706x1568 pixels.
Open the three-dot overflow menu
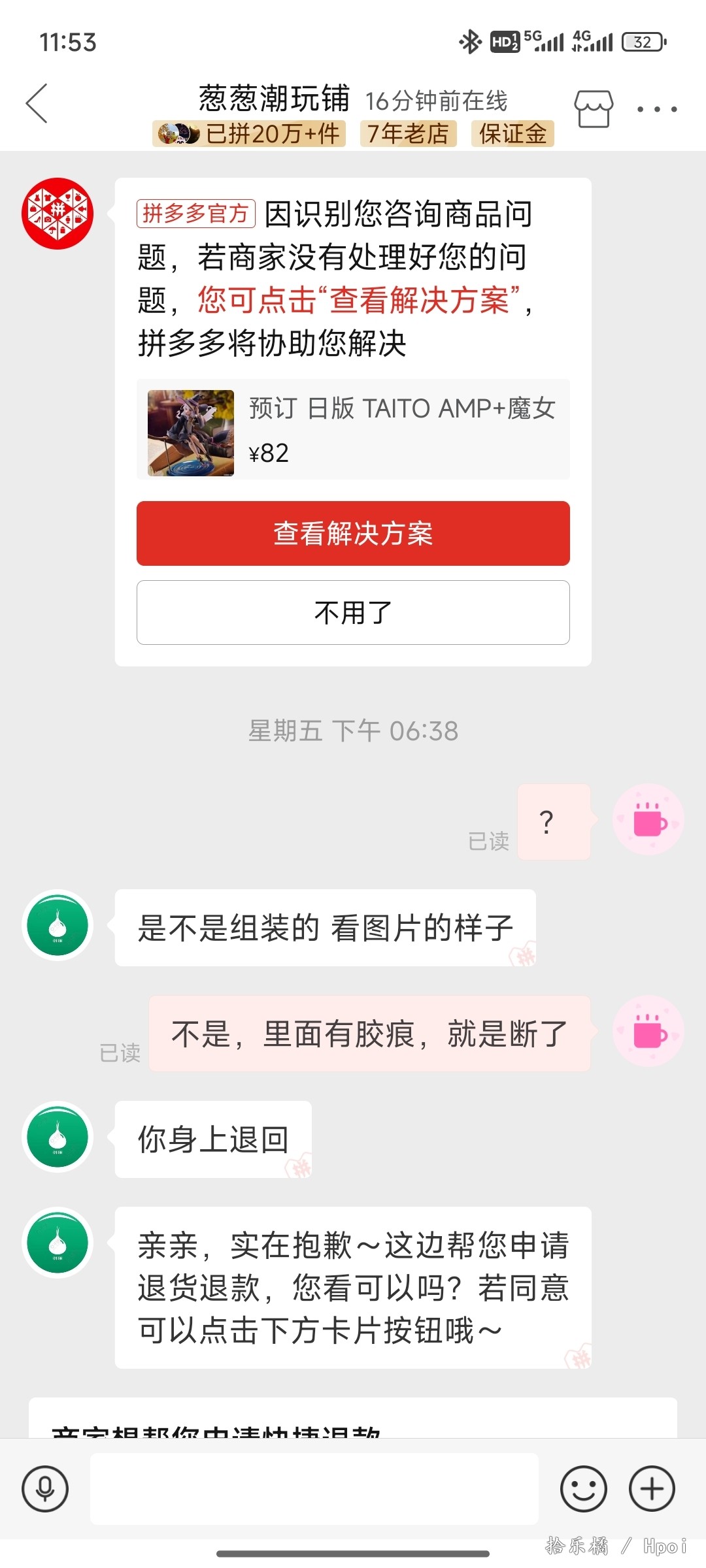point(657,109)
